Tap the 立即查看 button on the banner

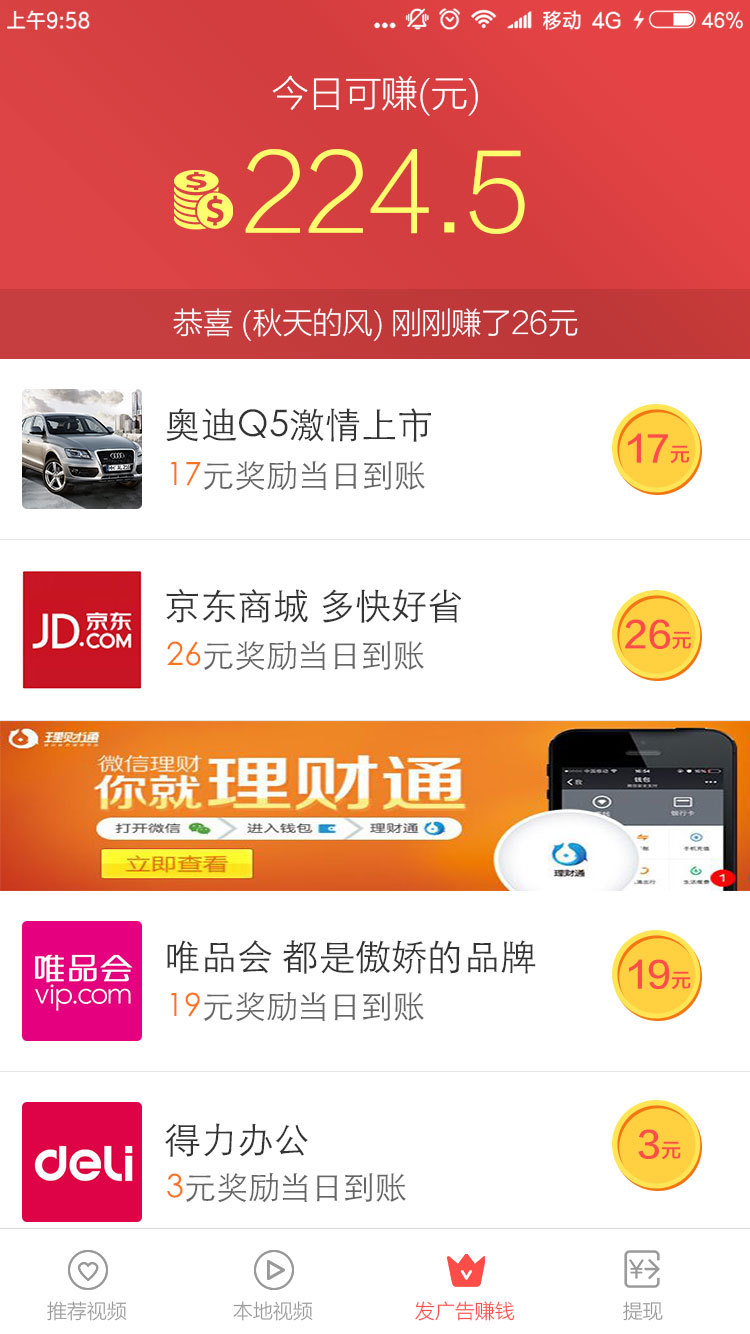[x=175, y=864]
